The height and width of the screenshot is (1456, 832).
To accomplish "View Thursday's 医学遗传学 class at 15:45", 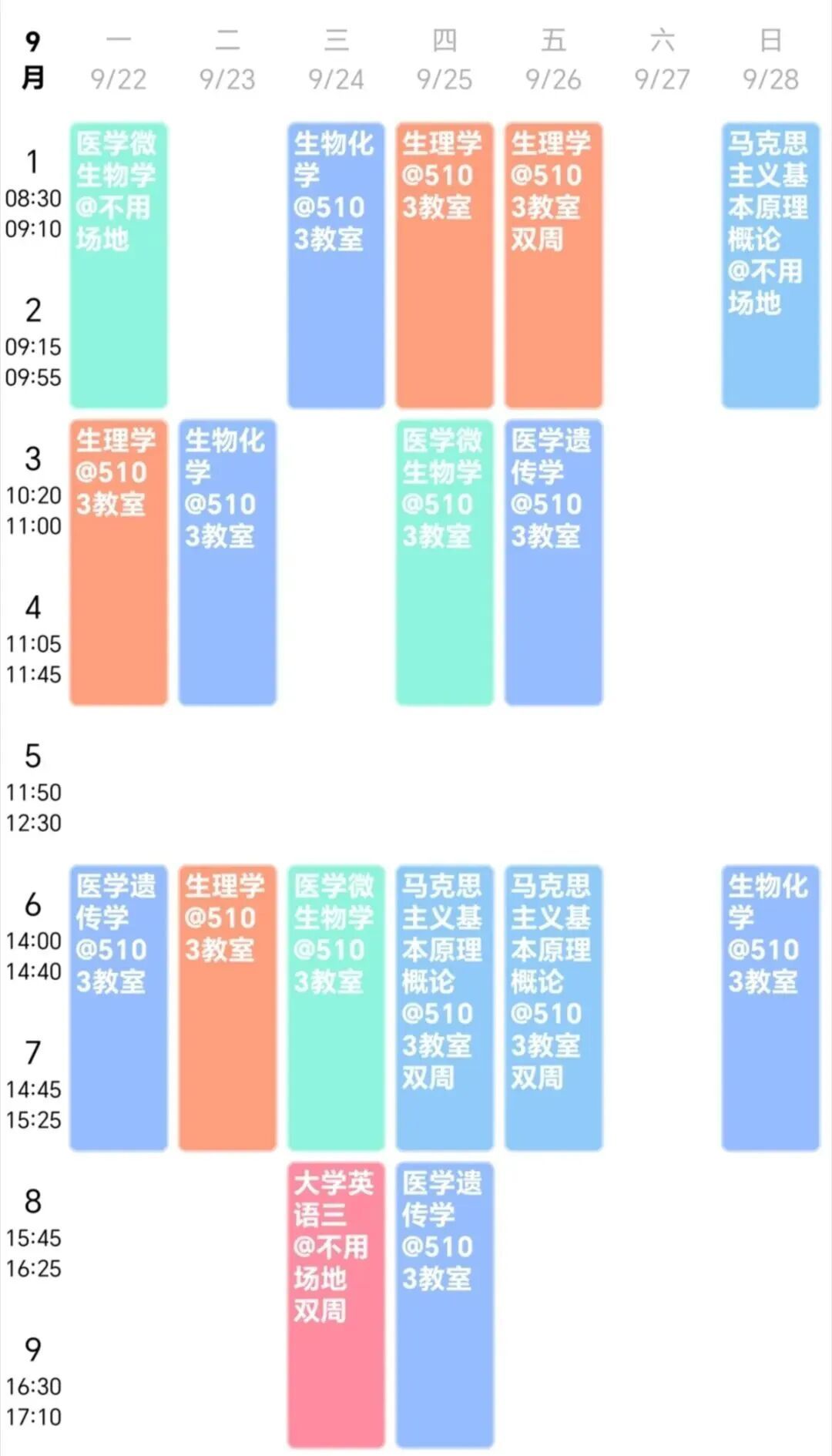I will click(x=445, y=1304).
